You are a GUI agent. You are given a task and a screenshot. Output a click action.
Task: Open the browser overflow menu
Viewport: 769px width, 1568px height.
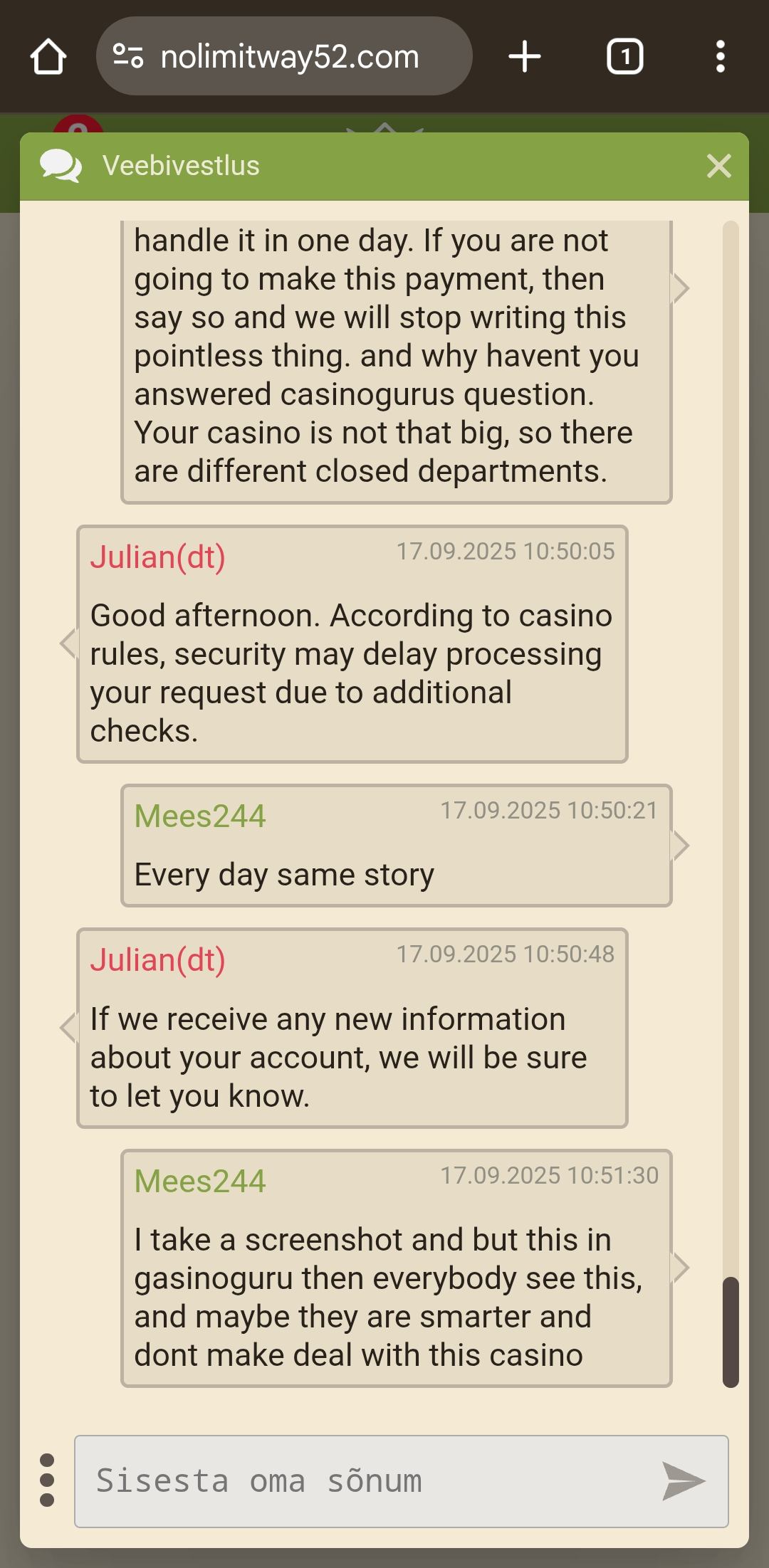pyautogui.click(x=721, y=56)
